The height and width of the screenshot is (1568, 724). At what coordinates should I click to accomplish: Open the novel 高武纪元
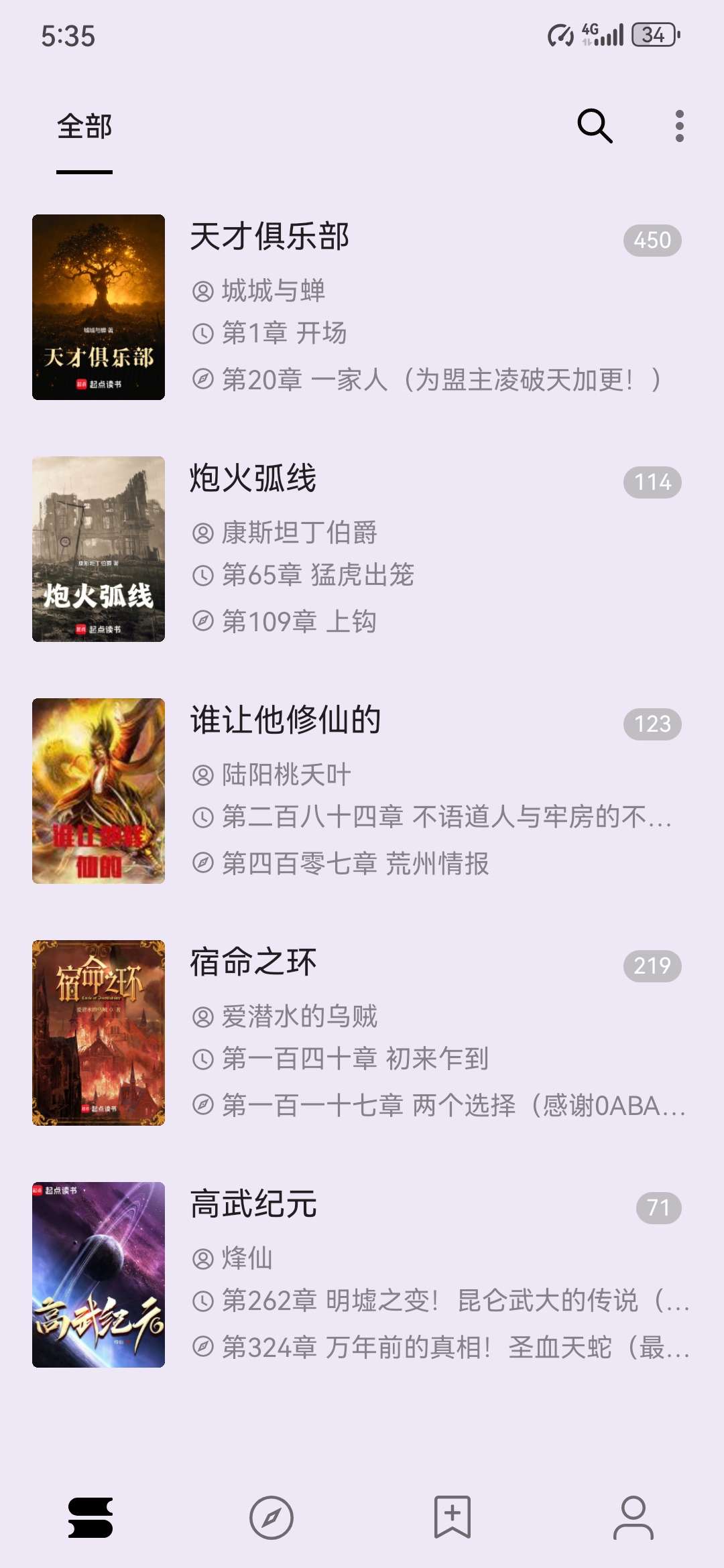pyautogui.click(x=253, y=1205)
